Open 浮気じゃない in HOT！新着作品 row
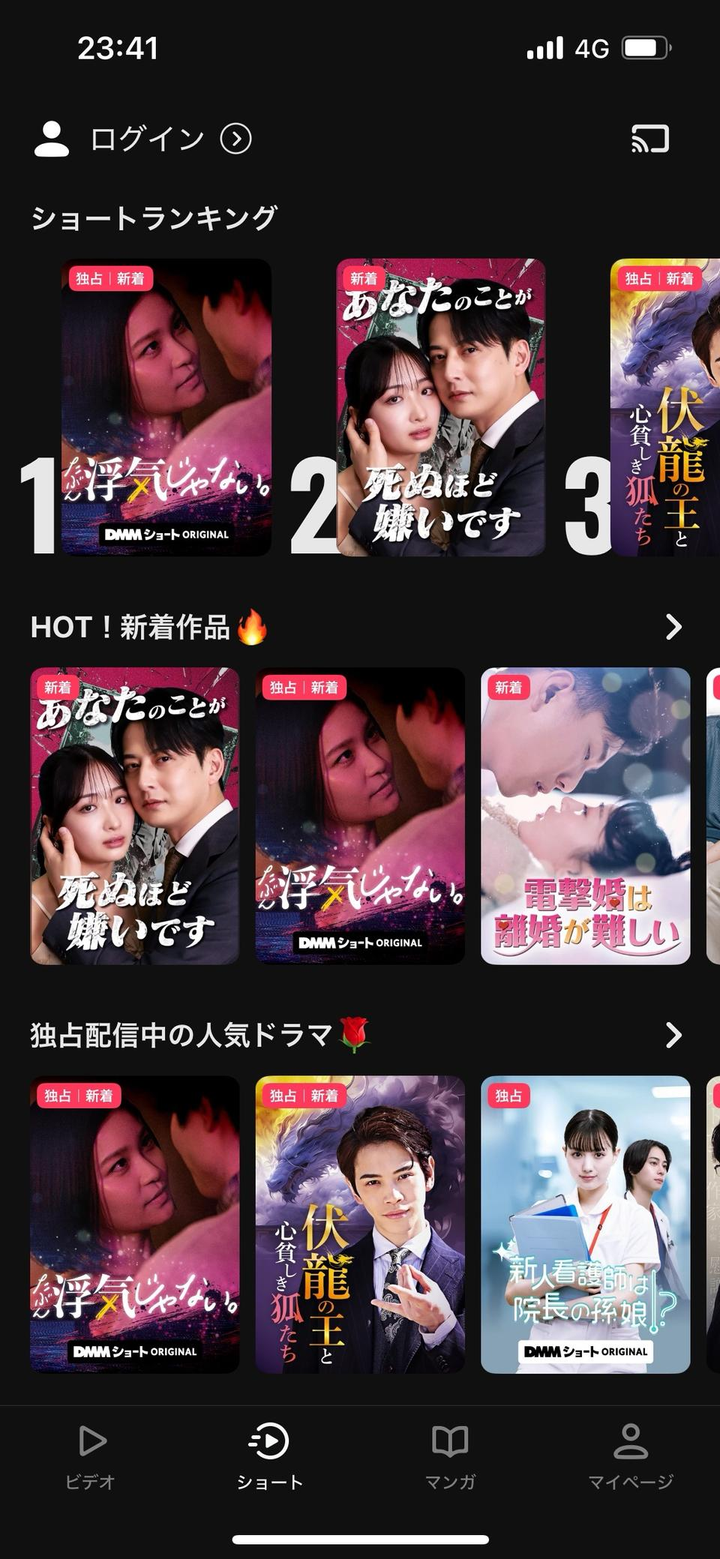The width and height of the screenshot is (720, 1559). [x=360, y=816]
